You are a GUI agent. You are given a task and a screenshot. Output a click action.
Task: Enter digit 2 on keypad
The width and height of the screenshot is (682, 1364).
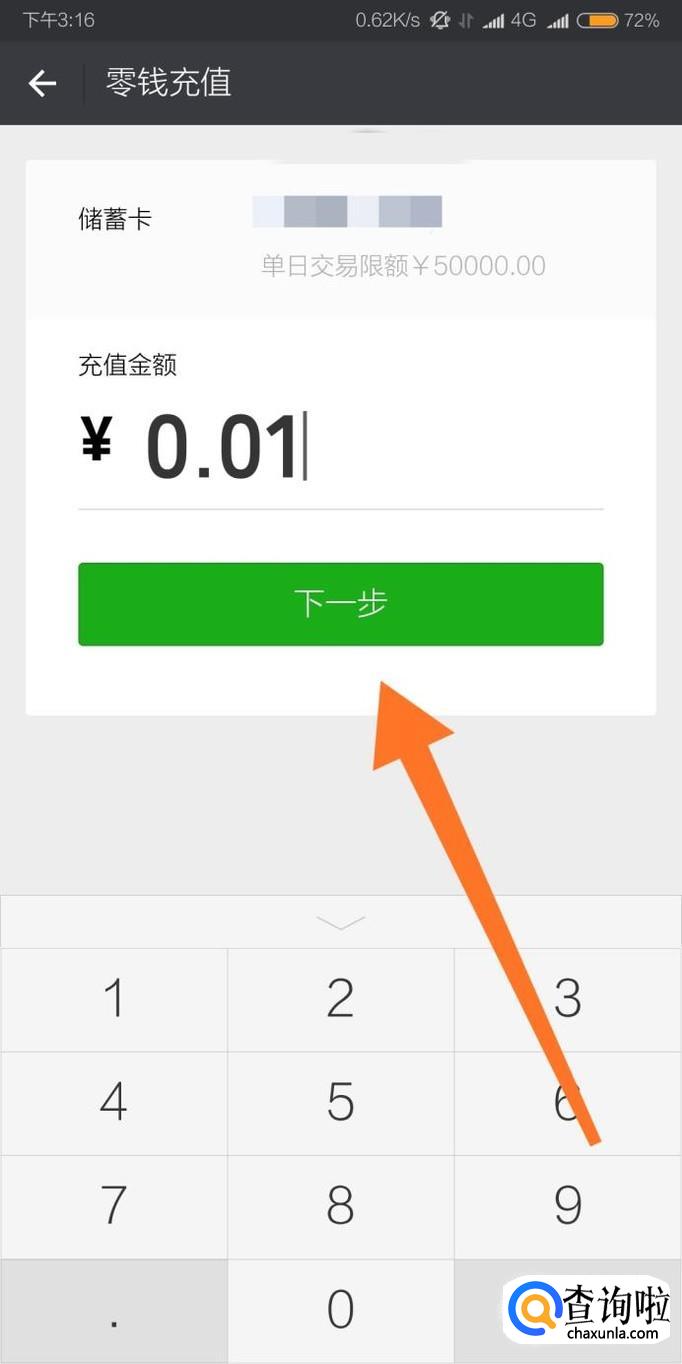(340, 999)
